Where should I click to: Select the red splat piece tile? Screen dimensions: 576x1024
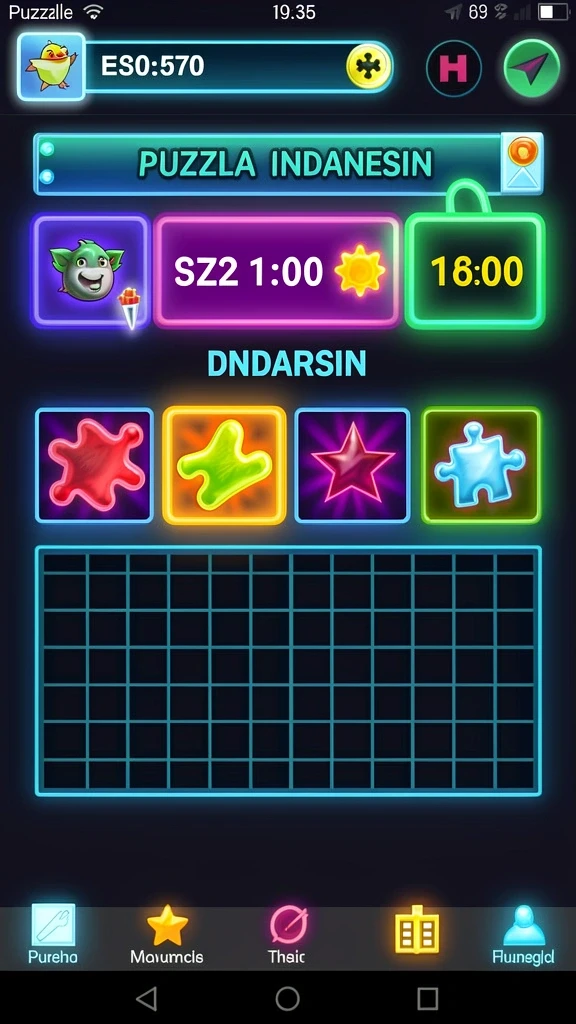pyautogui.click(x=95, y=466)
